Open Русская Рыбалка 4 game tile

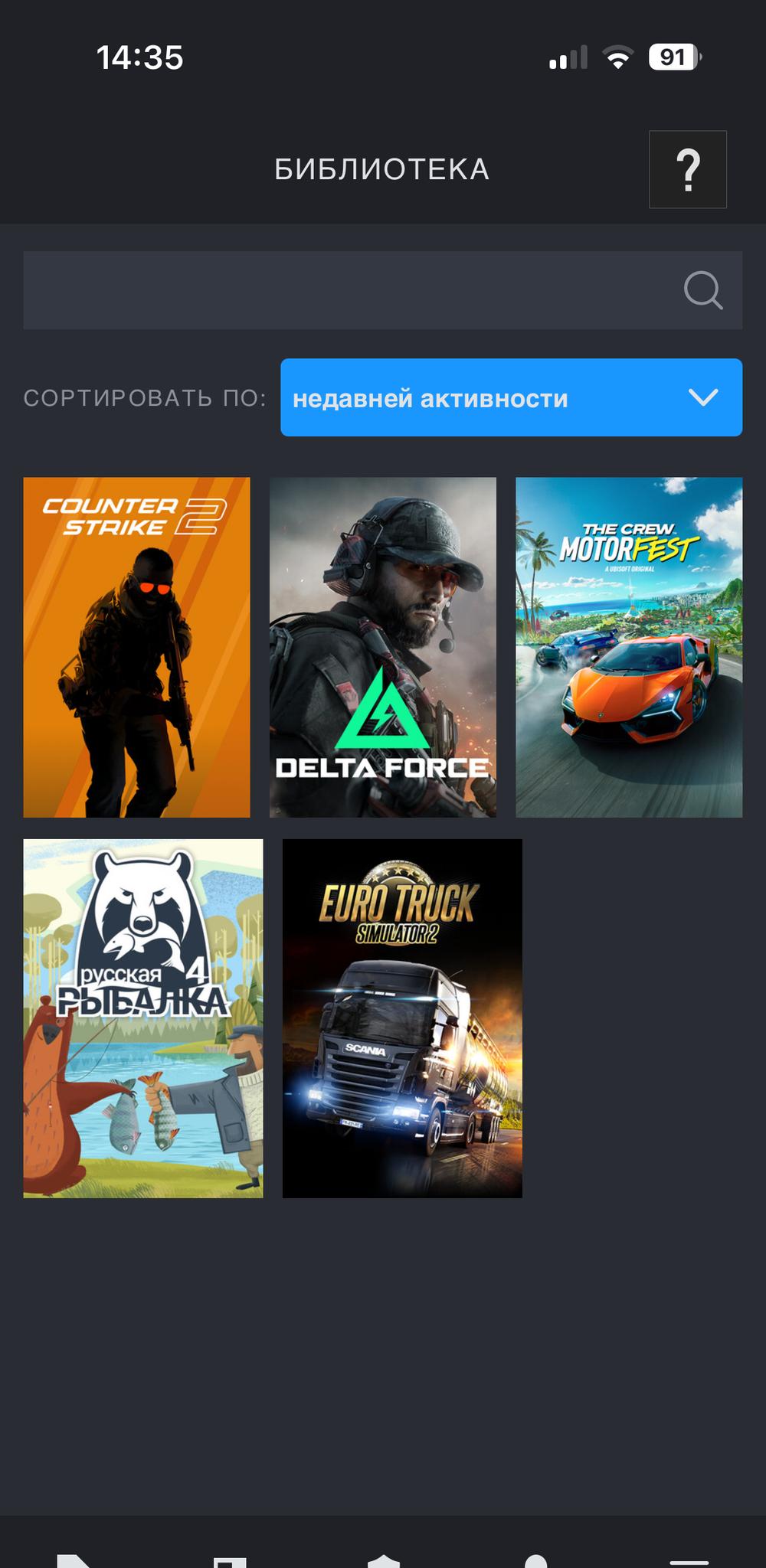click(142, 1018)
